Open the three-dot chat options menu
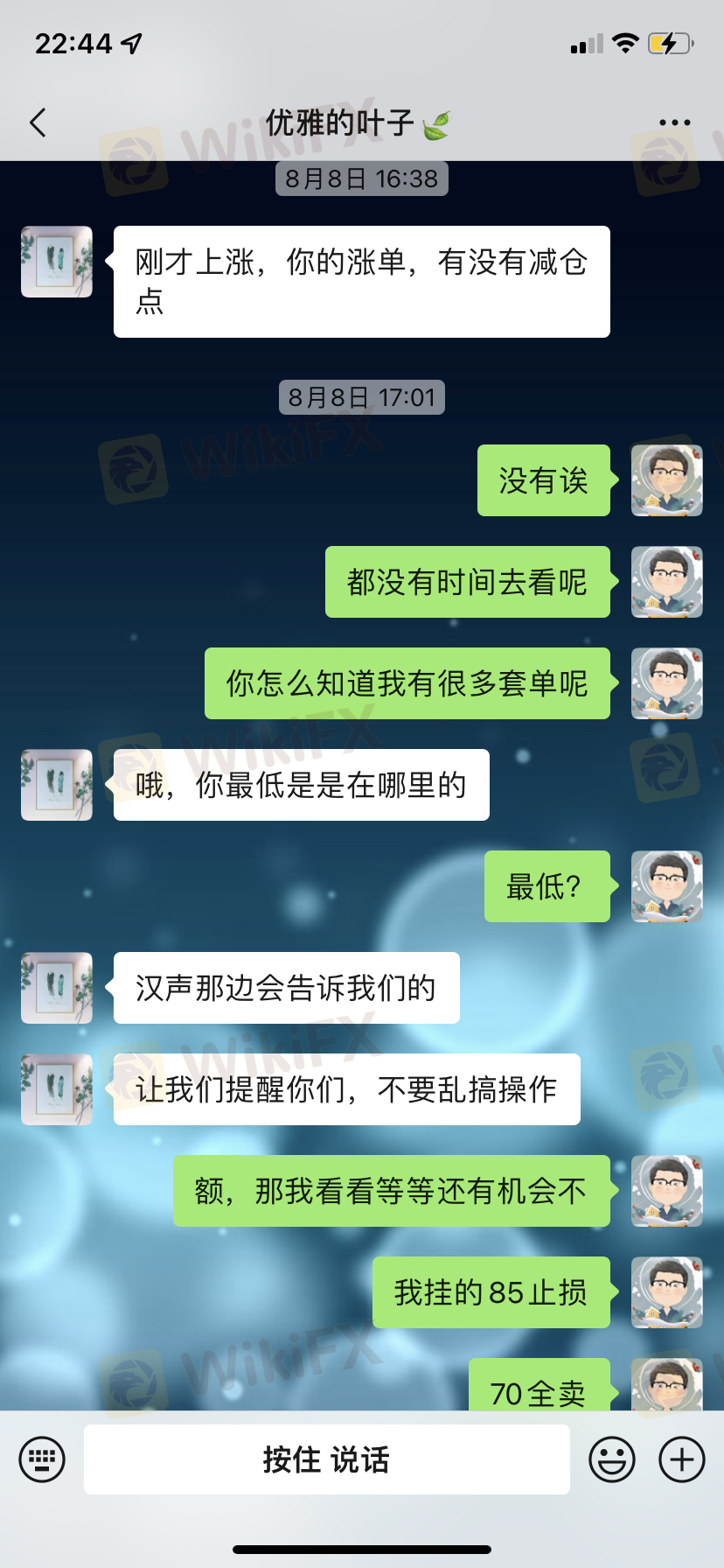This screenshot has width=724, height=1568. coord(674,123)
